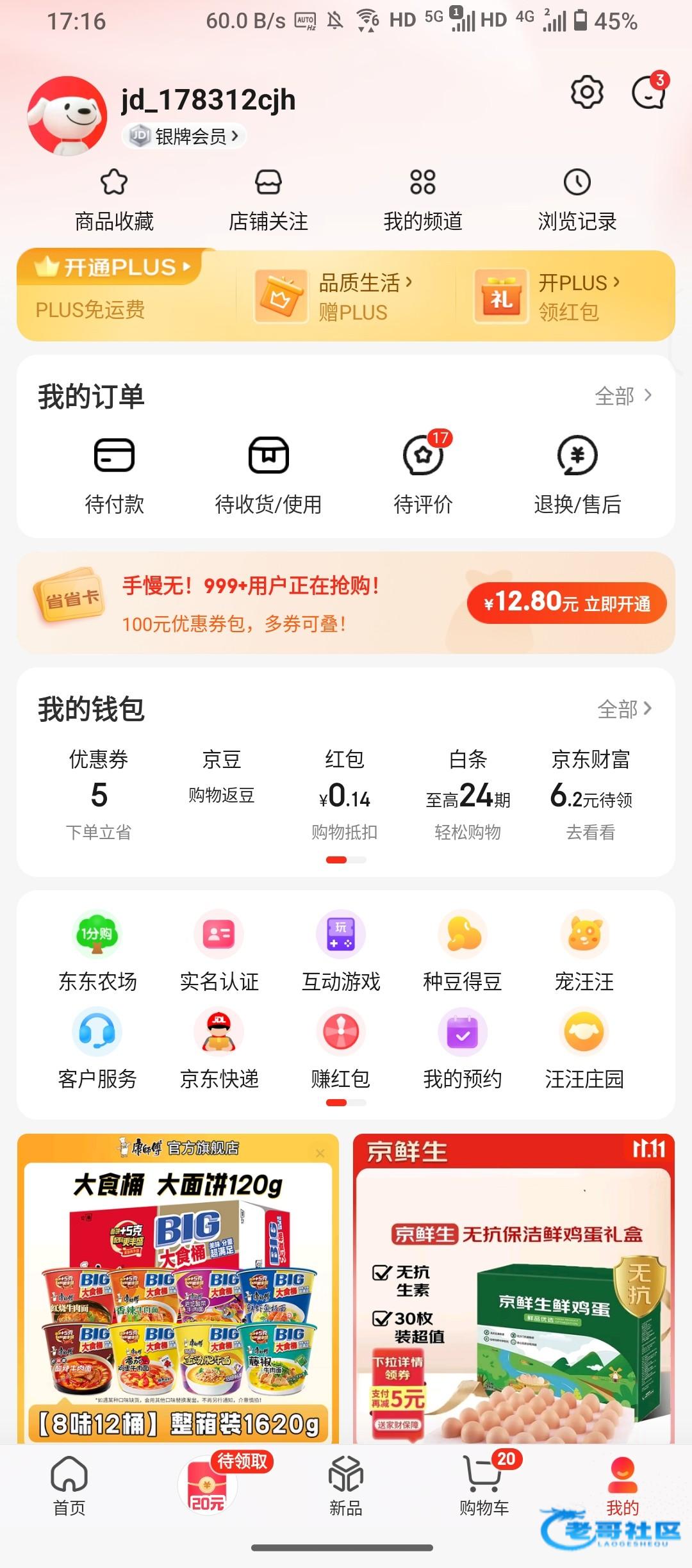Dismiss the 康师傅 ad card
692x1568 pixels.
320,1154
